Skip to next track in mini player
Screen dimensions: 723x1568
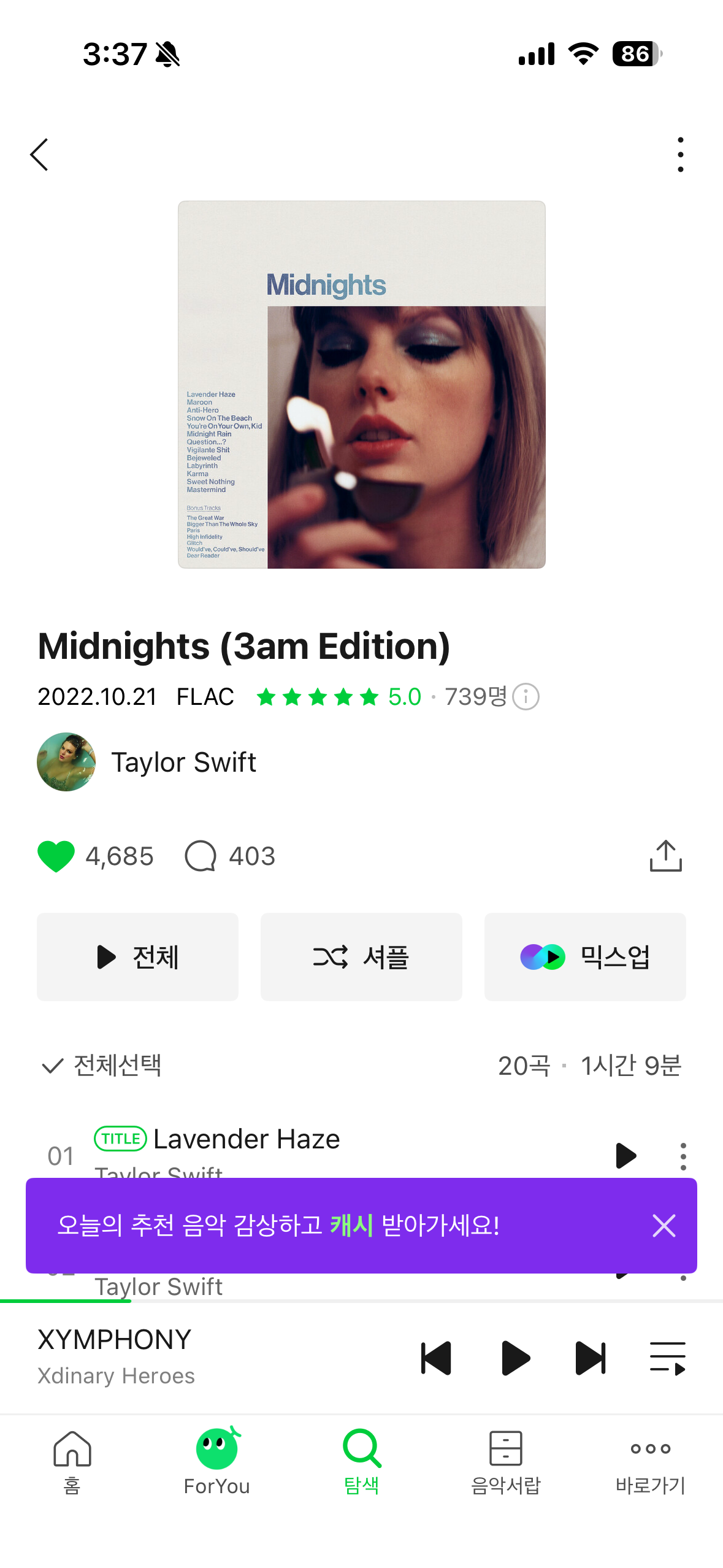pos(591,1358)
